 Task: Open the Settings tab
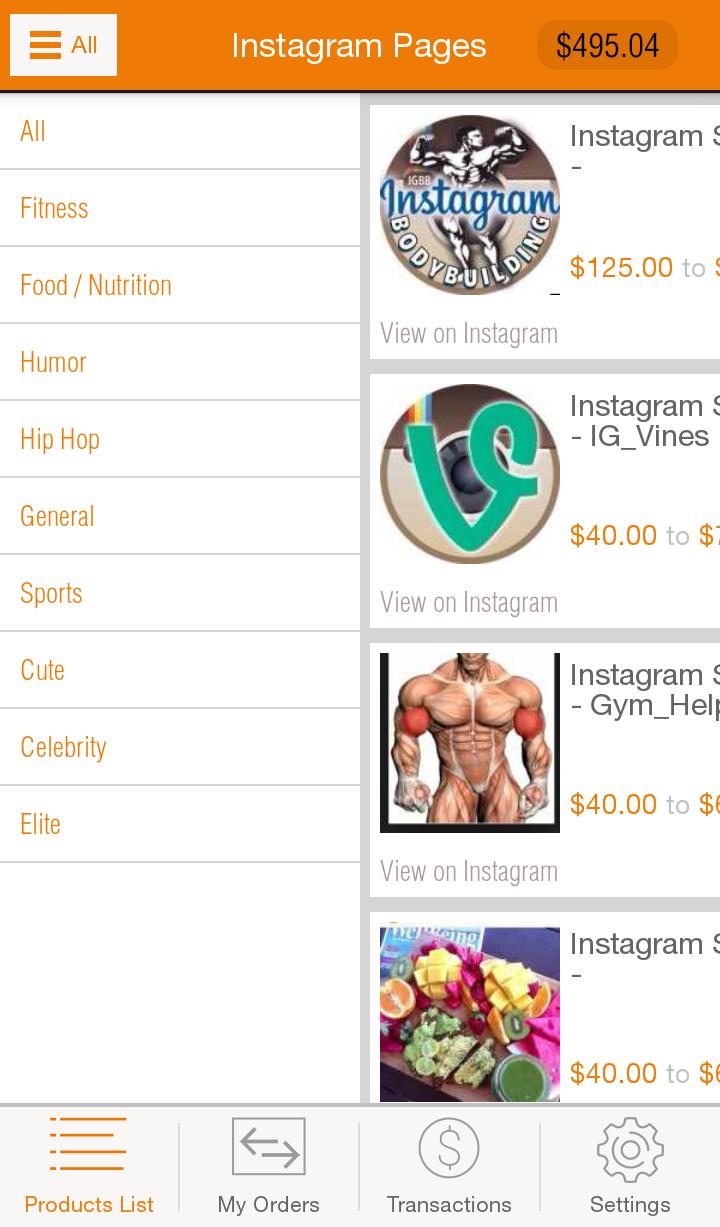pos(630,1166)
